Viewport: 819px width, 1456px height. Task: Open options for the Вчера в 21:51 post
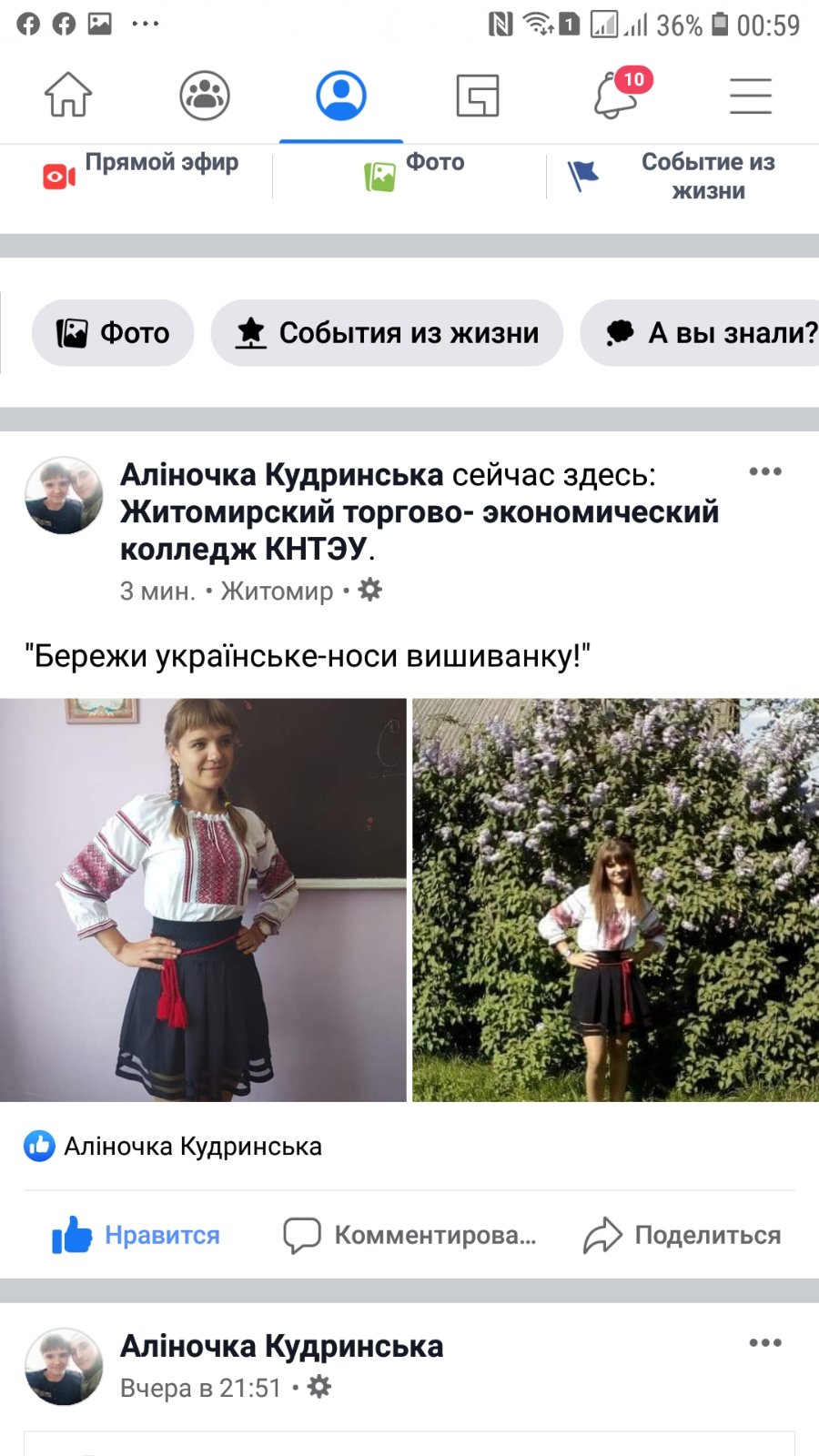pos(765,1342)
